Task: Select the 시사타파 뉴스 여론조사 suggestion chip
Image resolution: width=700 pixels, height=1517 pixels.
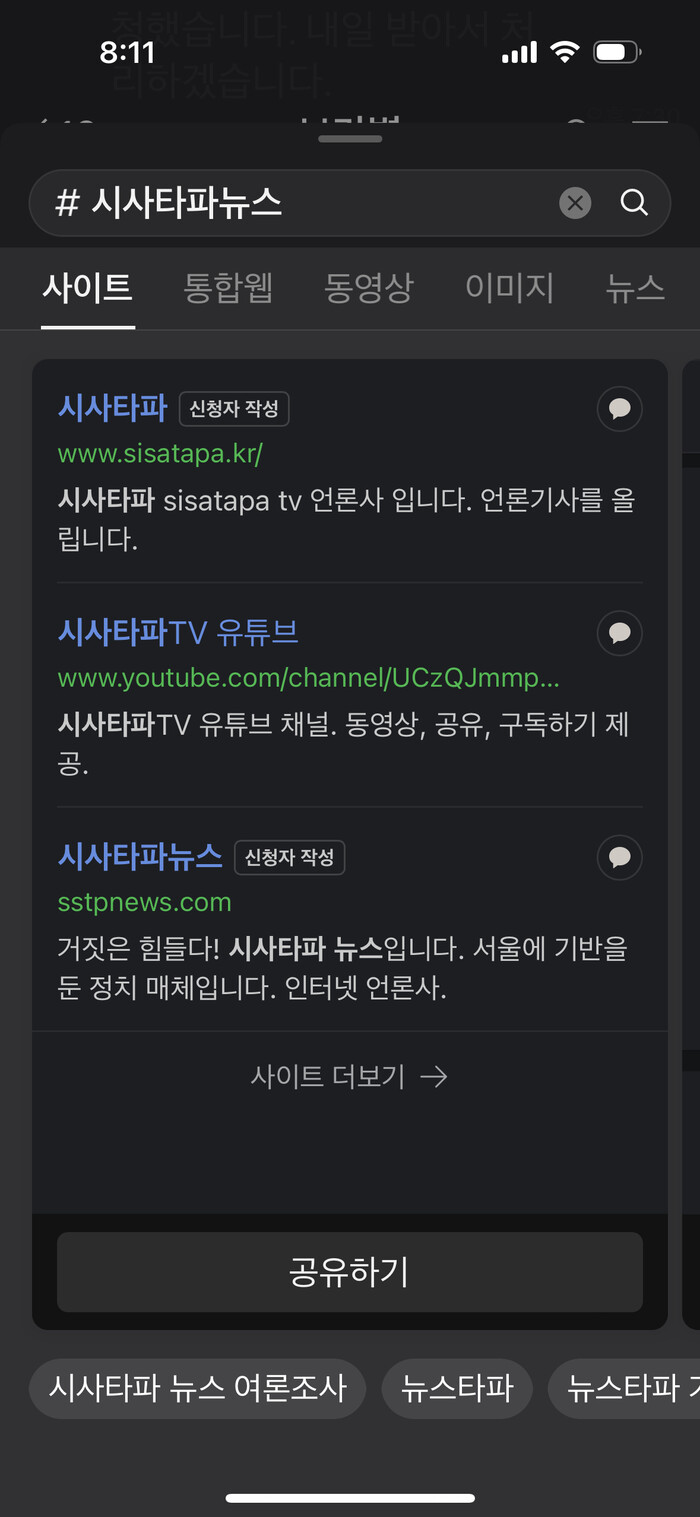Action: pyautogui.click(x=198, y=1388)
